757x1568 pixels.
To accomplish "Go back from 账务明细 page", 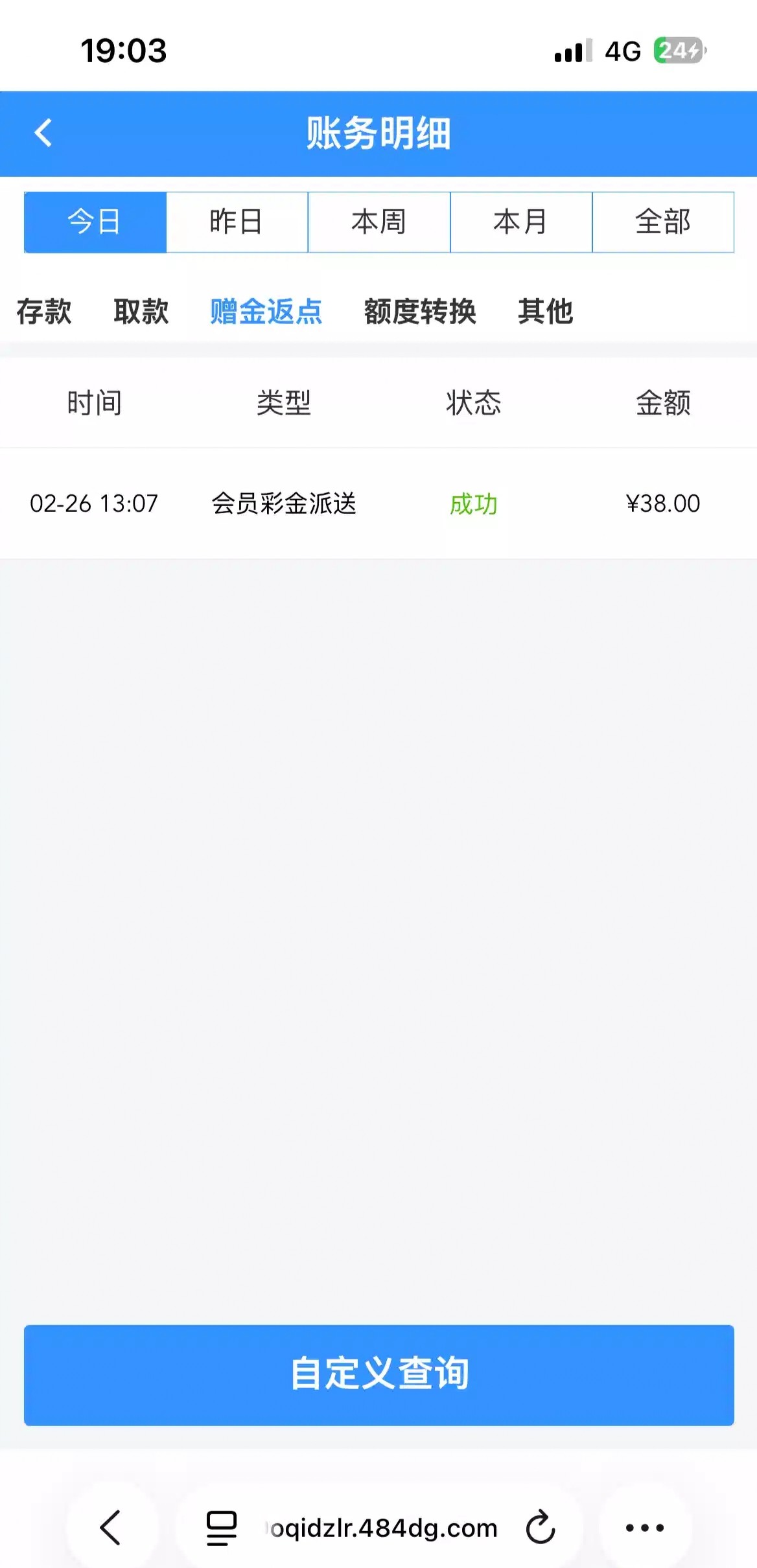I will pyautogui.click(x=43, y=133).
